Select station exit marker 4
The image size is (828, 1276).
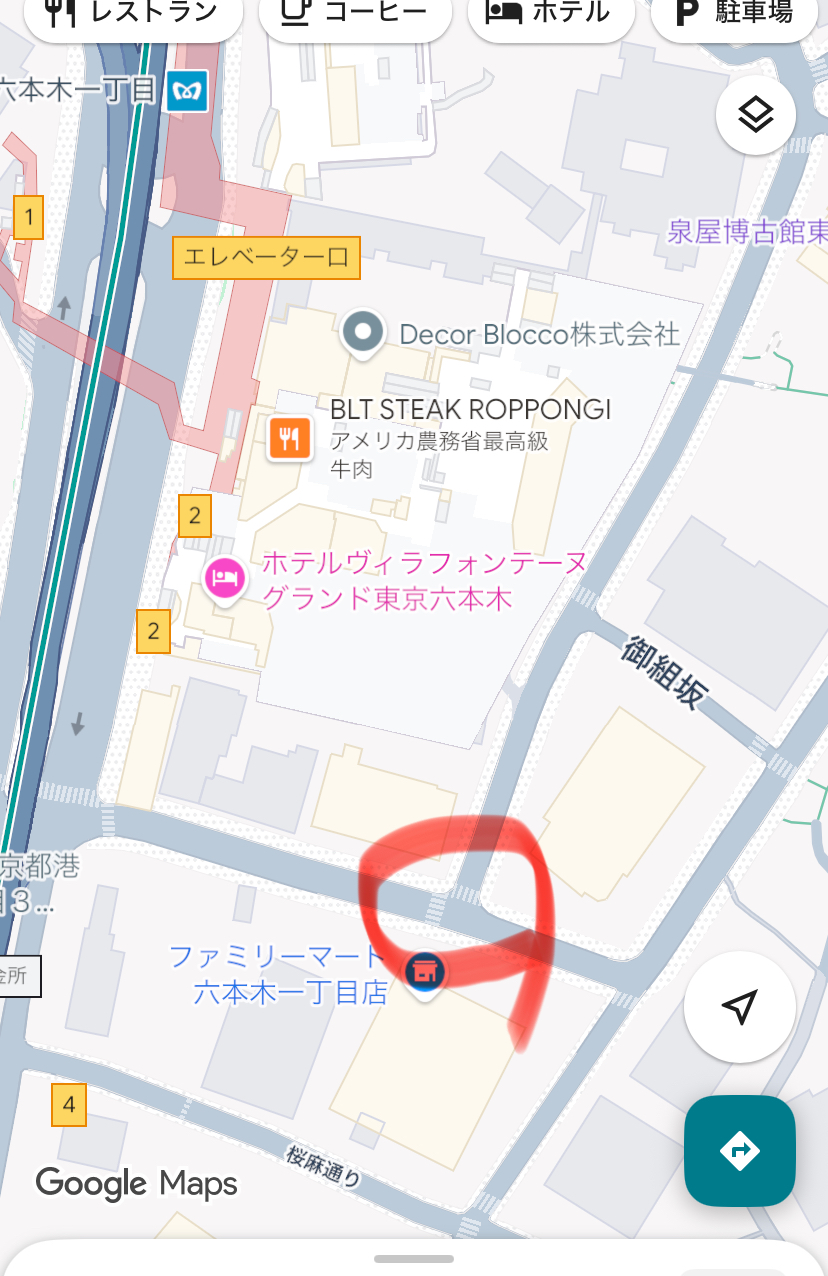69,1105
